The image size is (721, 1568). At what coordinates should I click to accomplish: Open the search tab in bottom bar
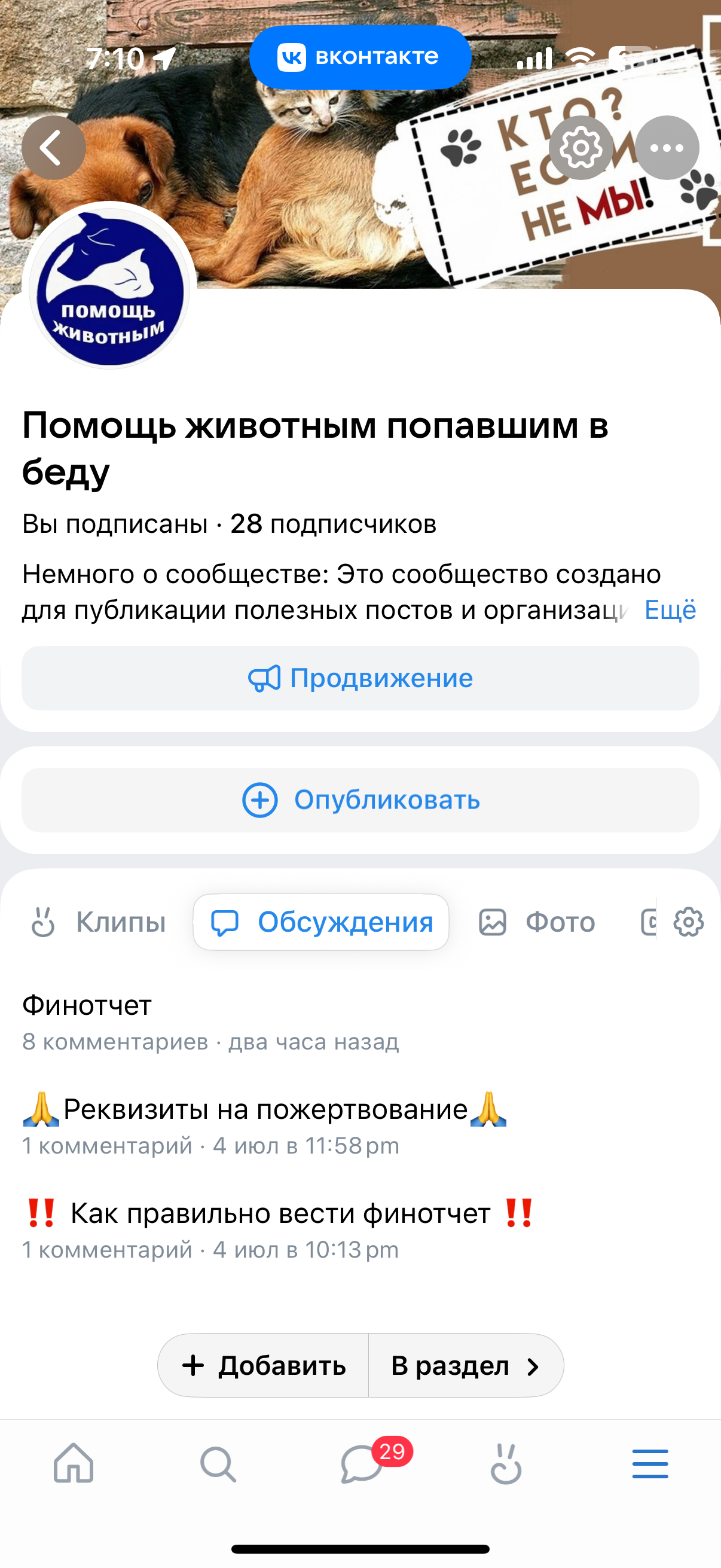(x=218, y=1463)
